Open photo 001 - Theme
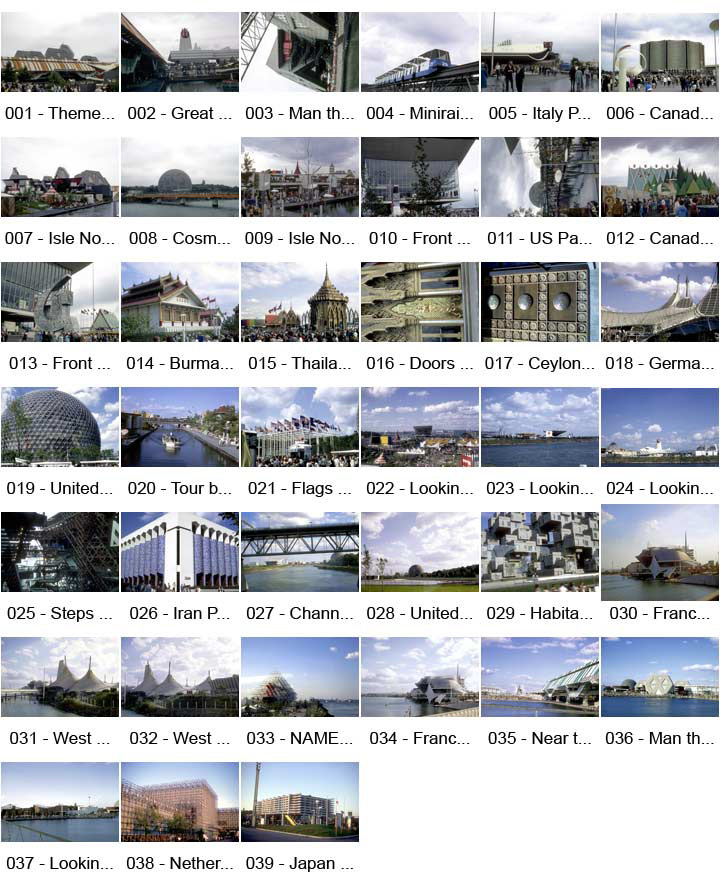Viewport: 720px width, 879px height. click(x=60, y=52)
